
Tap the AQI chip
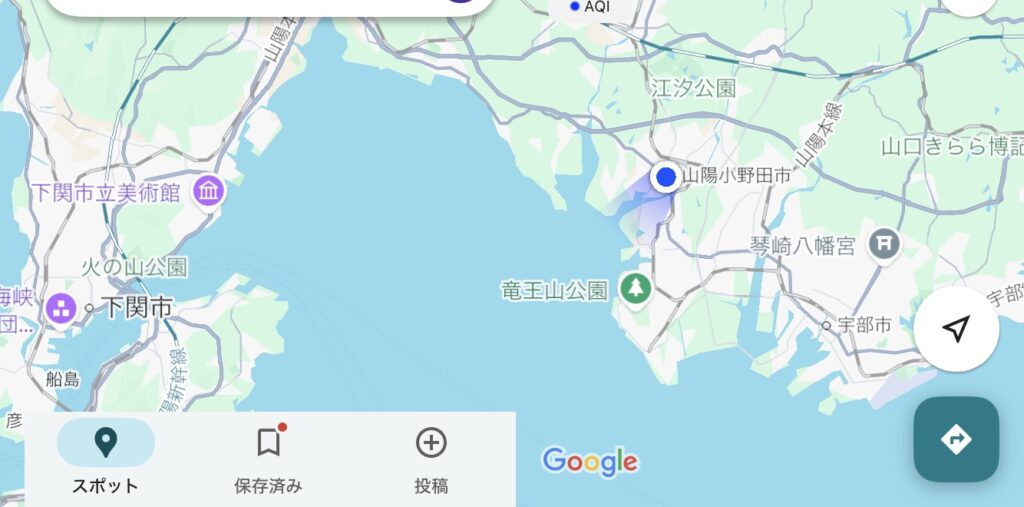point(590,7)
